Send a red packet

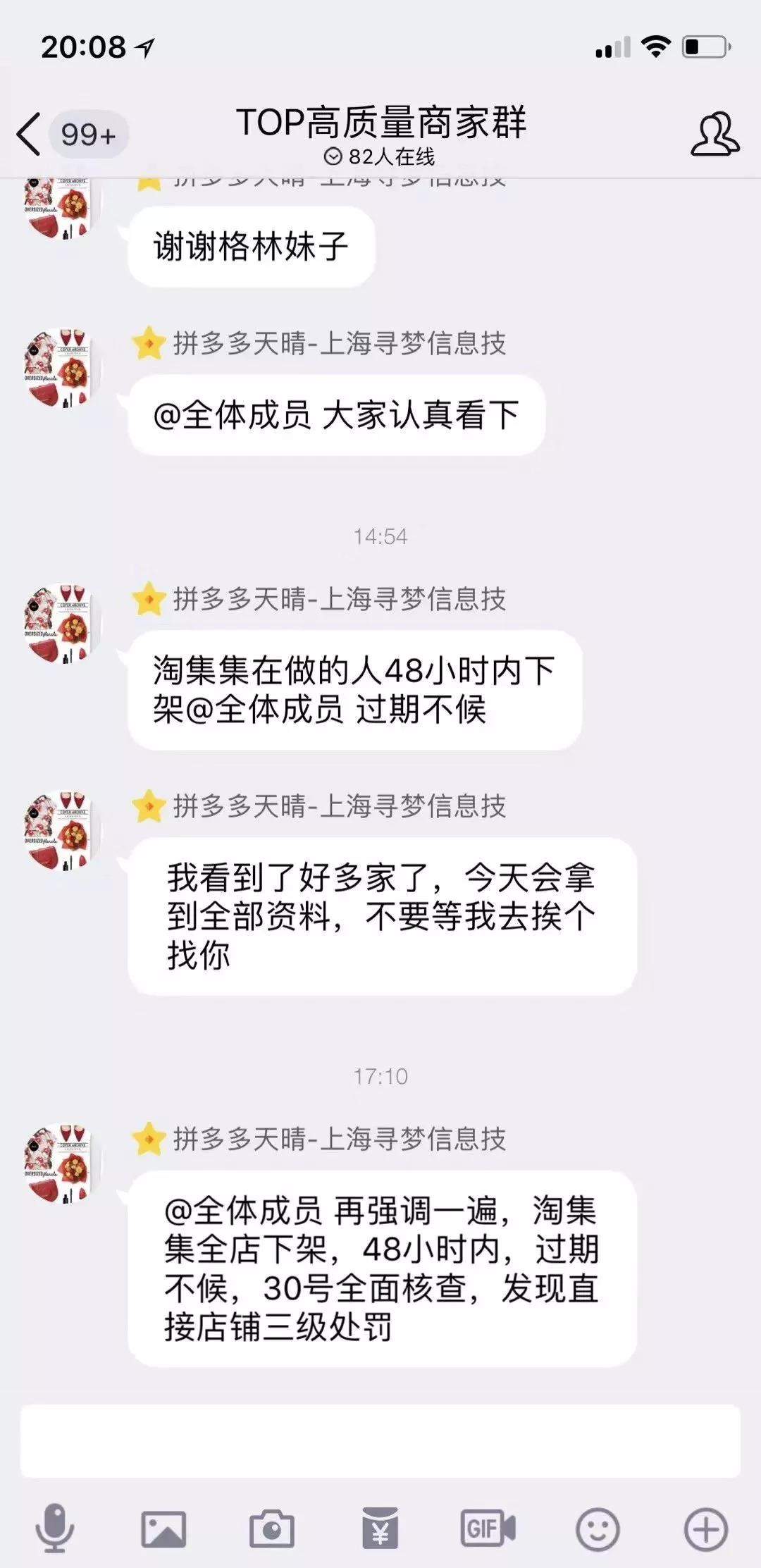[x=380, y=1530]
